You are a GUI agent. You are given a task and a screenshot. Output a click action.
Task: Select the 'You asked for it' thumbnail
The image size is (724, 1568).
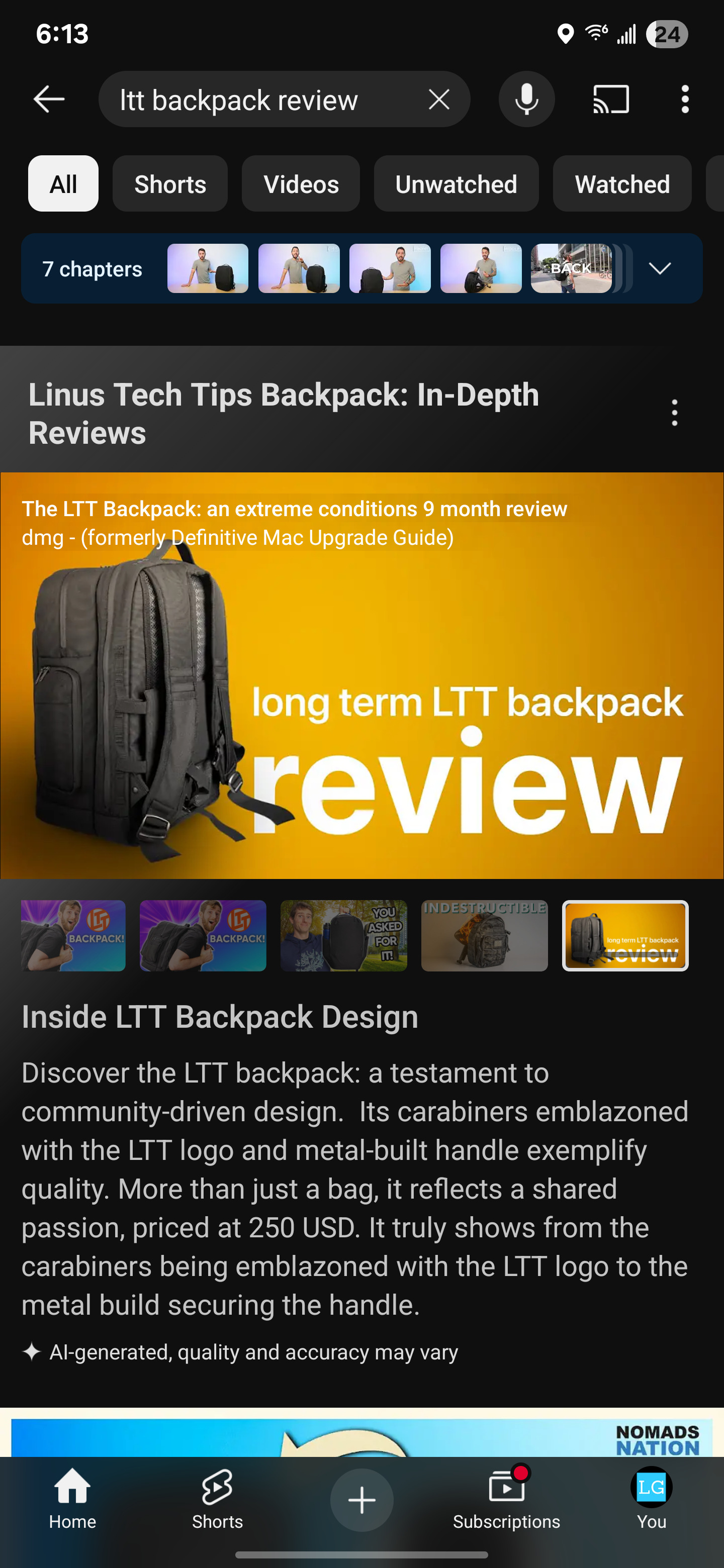[x=343, y=936]
